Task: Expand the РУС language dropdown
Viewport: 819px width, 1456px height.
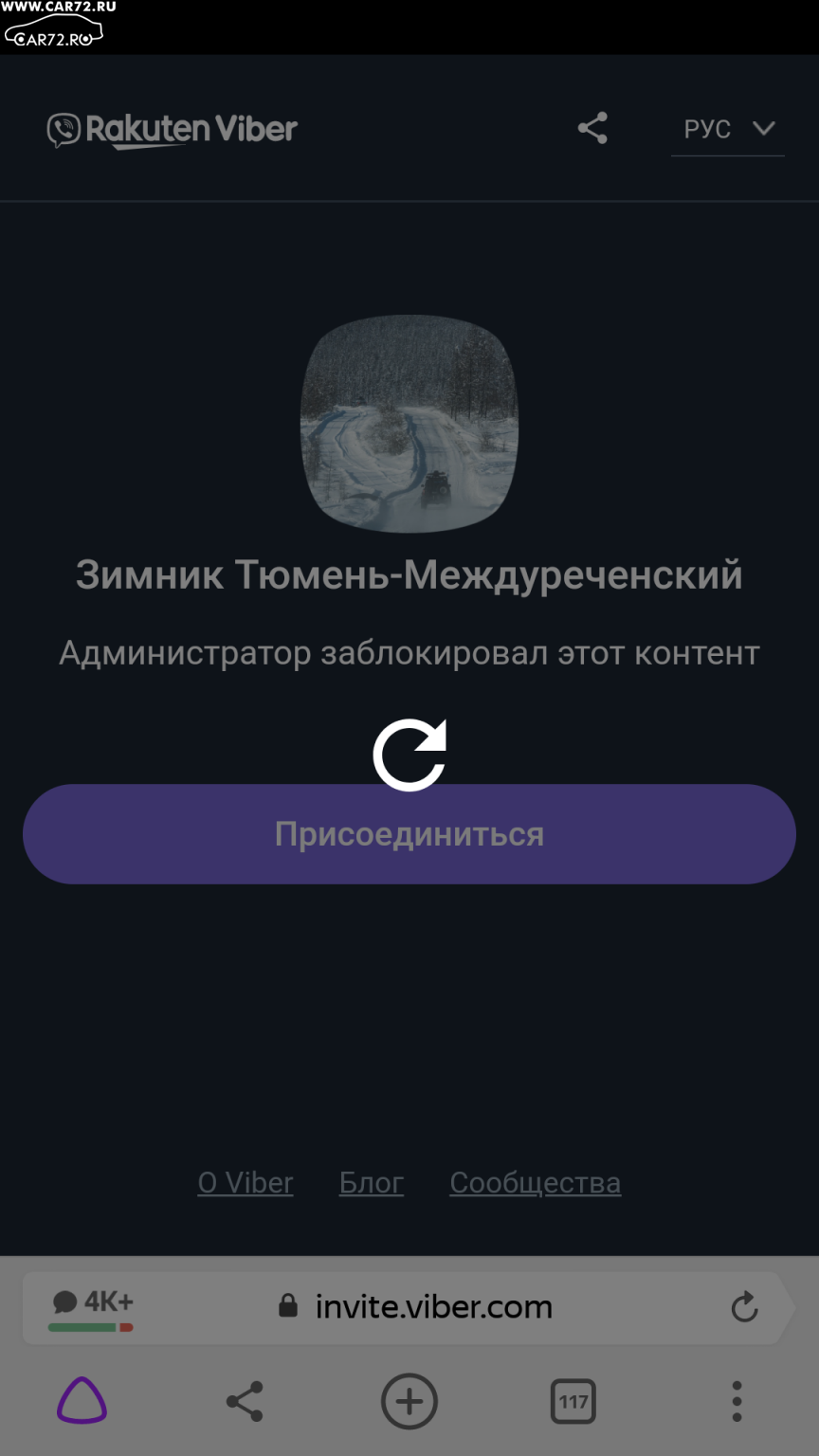Action: pyautogui.click(x=728, y=129)
